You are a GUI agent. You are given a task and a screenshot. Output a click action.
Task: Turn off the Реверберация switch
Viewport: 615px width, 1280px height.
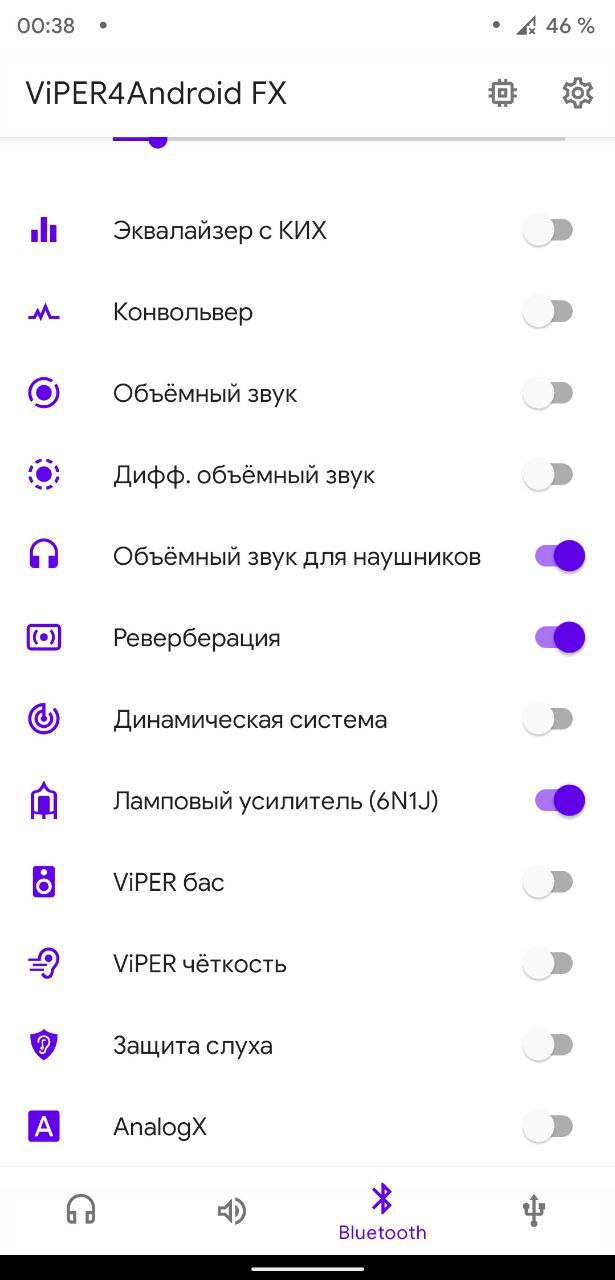560,637
